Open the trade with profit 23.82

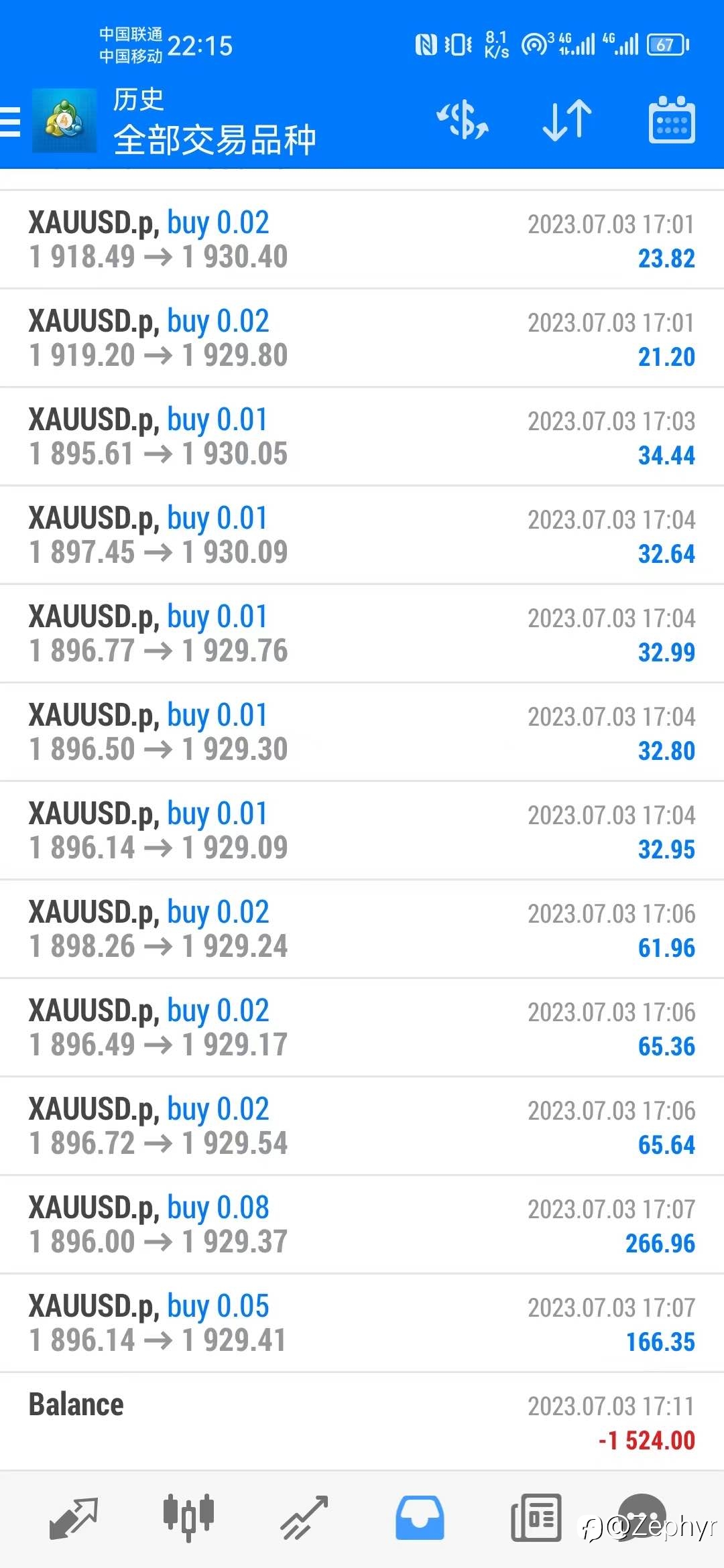tap(362, 239)
